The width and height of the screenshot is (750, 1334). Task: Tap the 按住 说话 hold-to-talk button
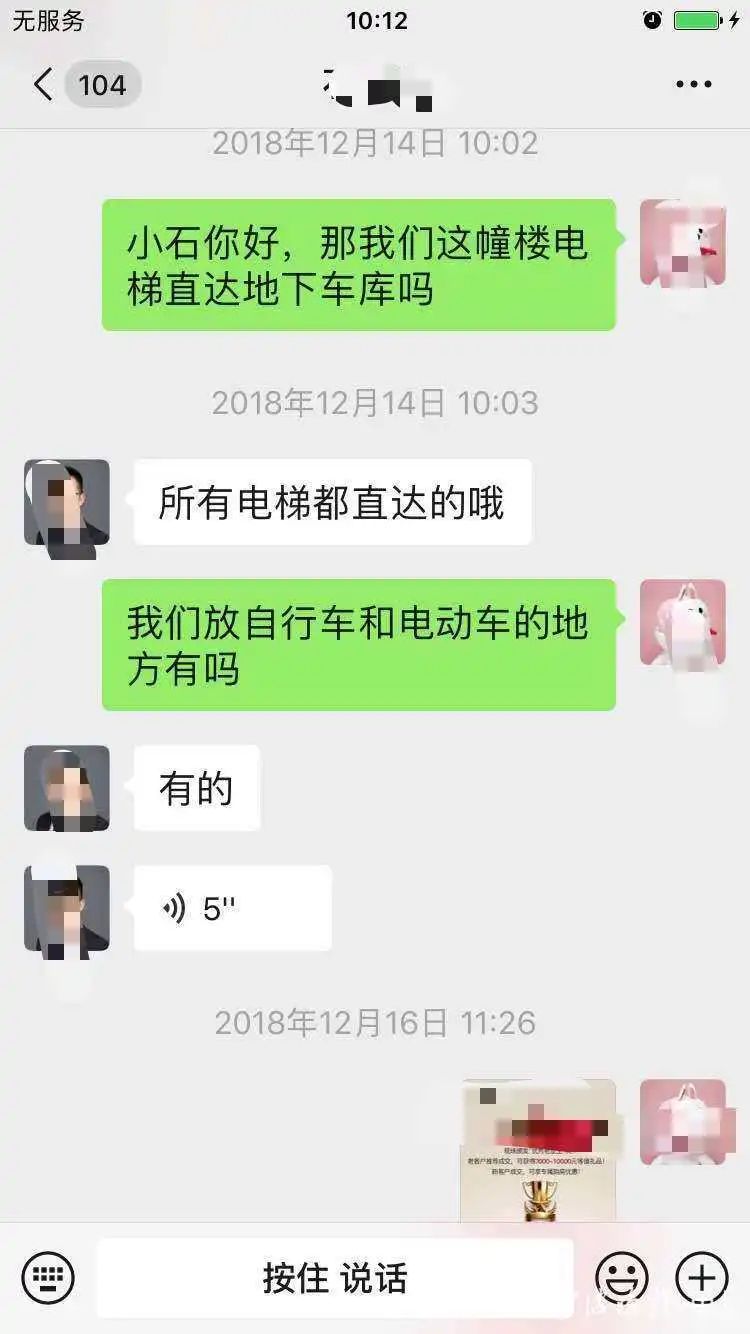[335, 1277]
